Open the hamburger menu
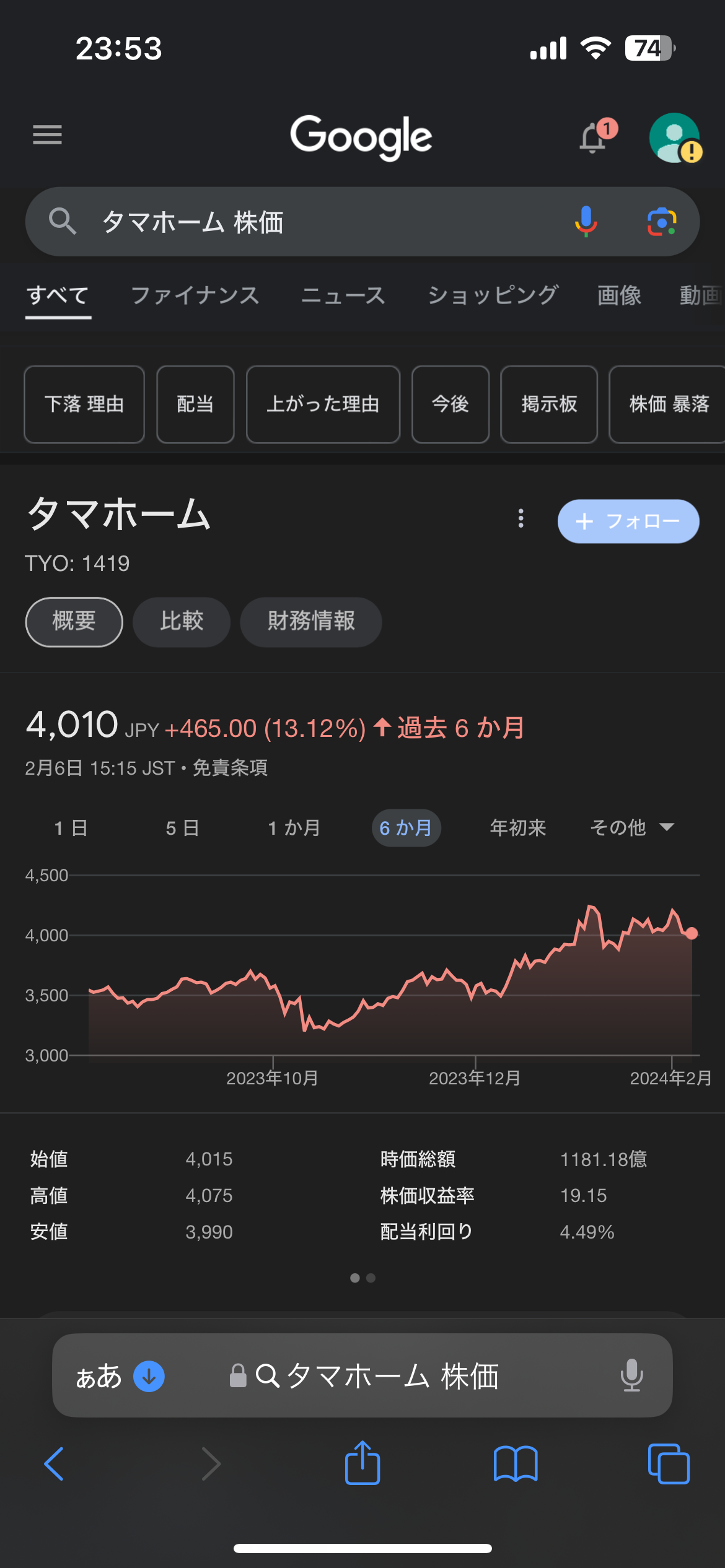The height and width of the screenshot is (1568, 725). tap(47, 134)
